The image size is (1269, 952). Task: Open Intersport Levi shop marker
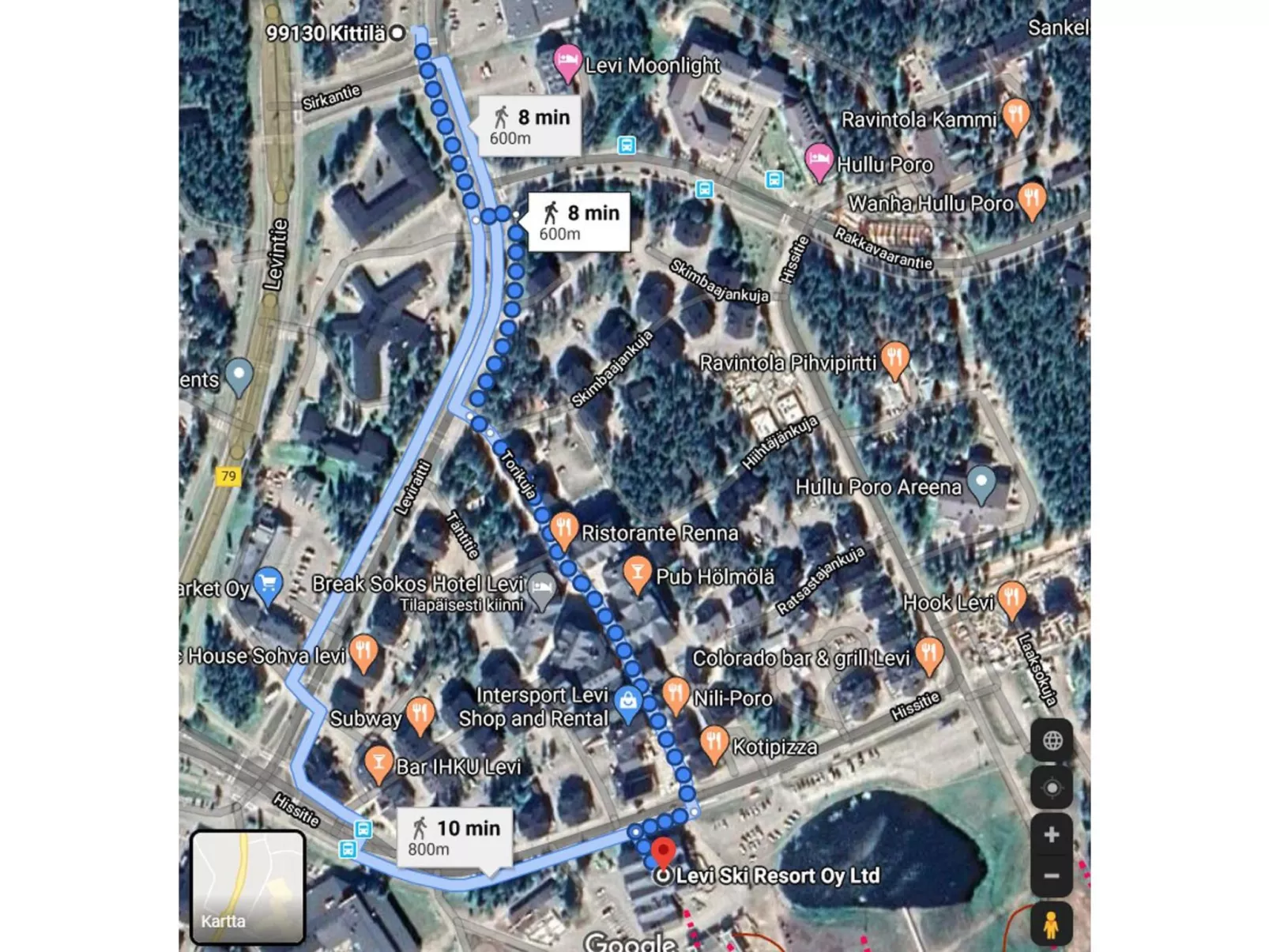(627, 702)
